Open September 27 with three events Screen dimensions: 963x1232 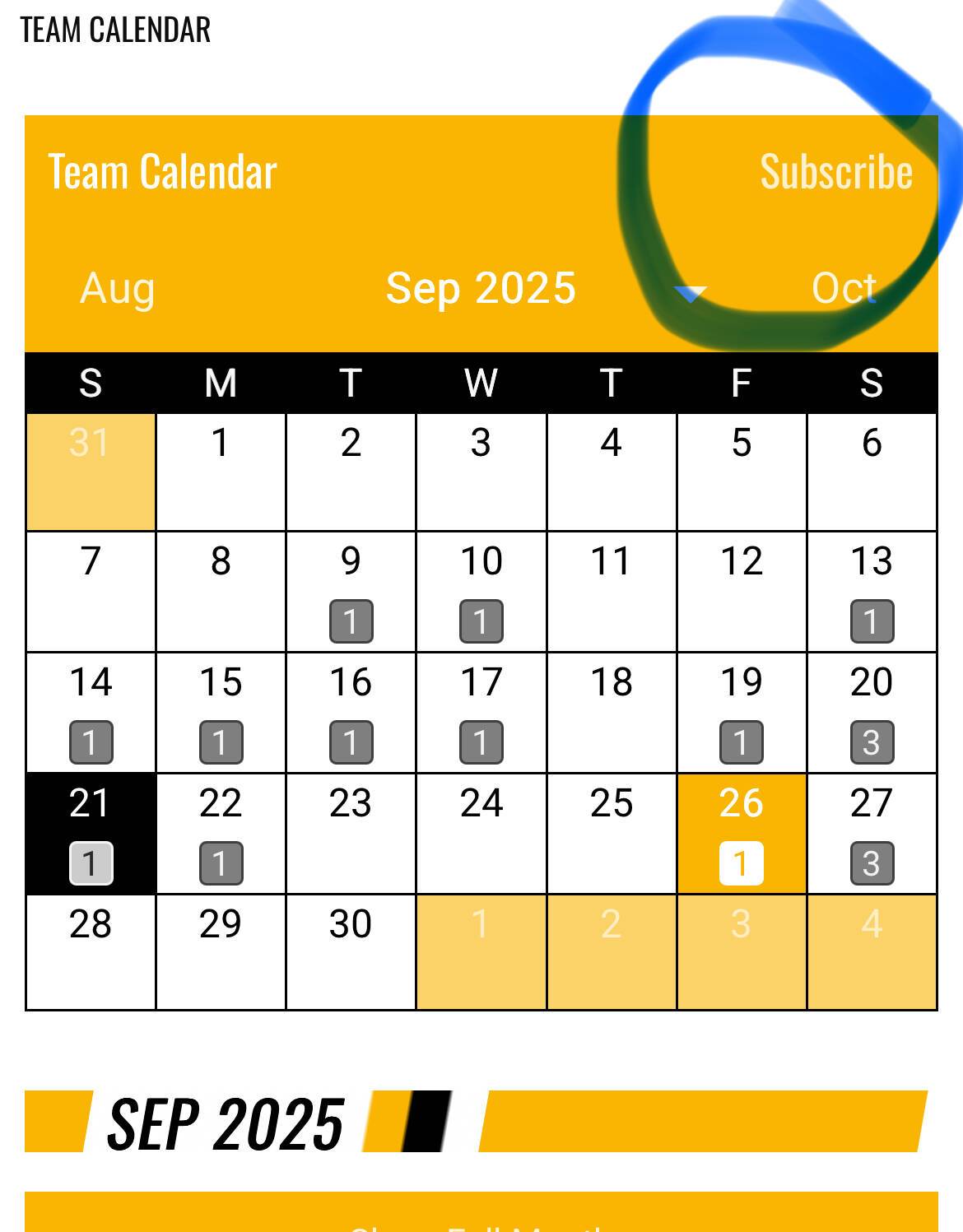coord(872,833)
